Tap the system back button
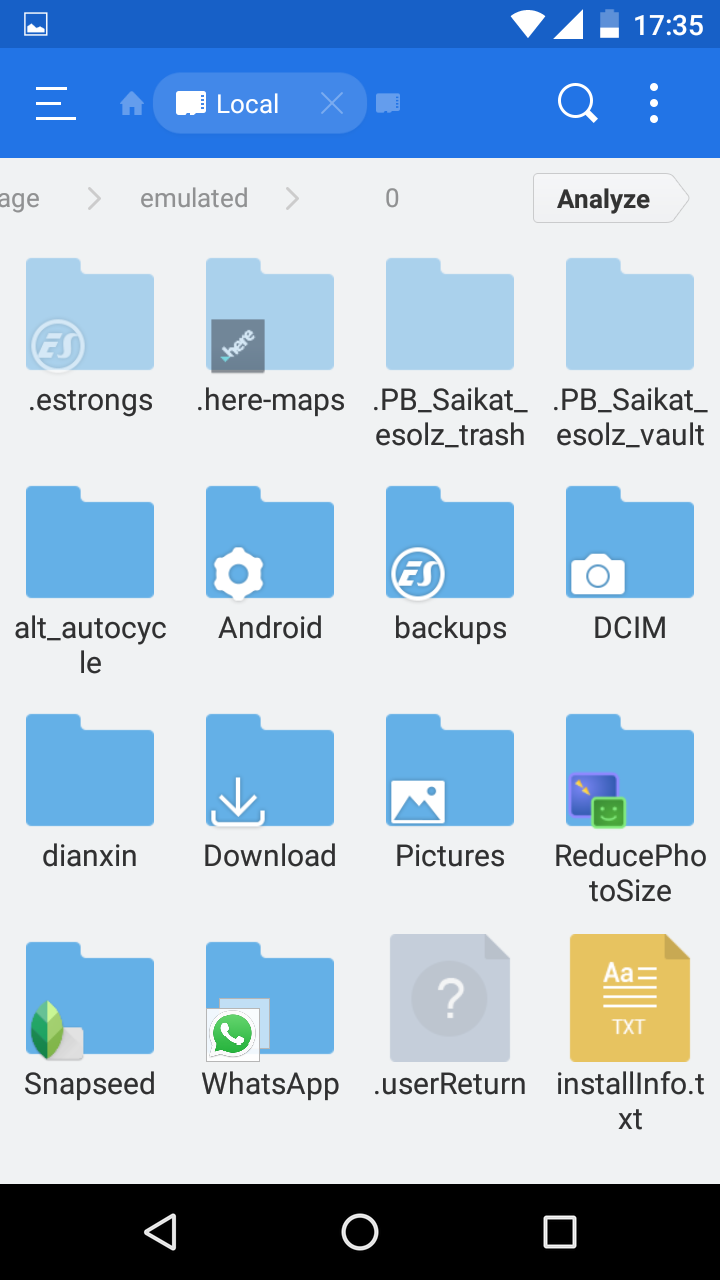The image size is (720, 1280). (160, 1232)
